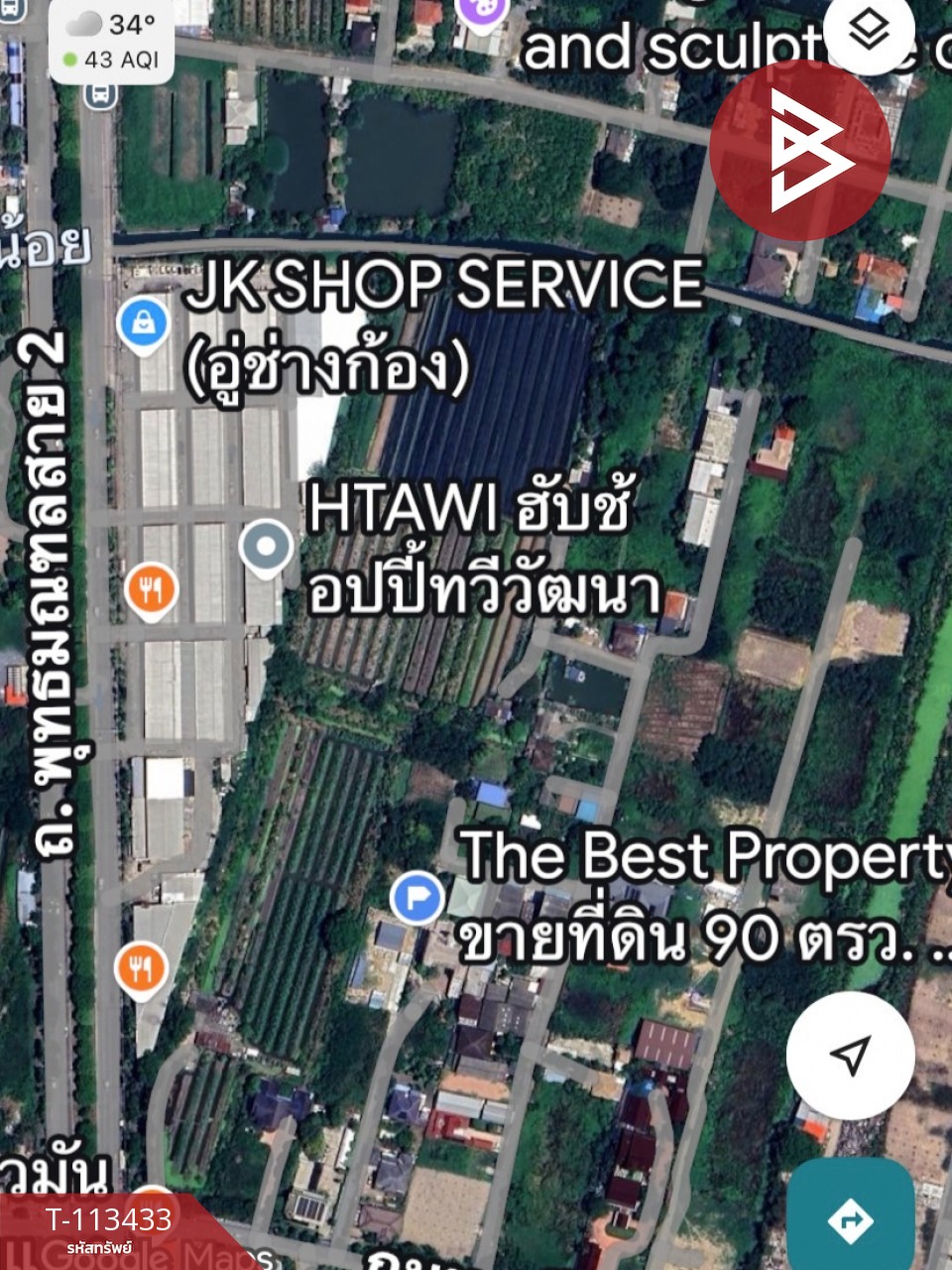The height and width of the screenshot is (1270, 952).
Task: Open directions with the turn arrow button
Action: tap(850, 1218)
